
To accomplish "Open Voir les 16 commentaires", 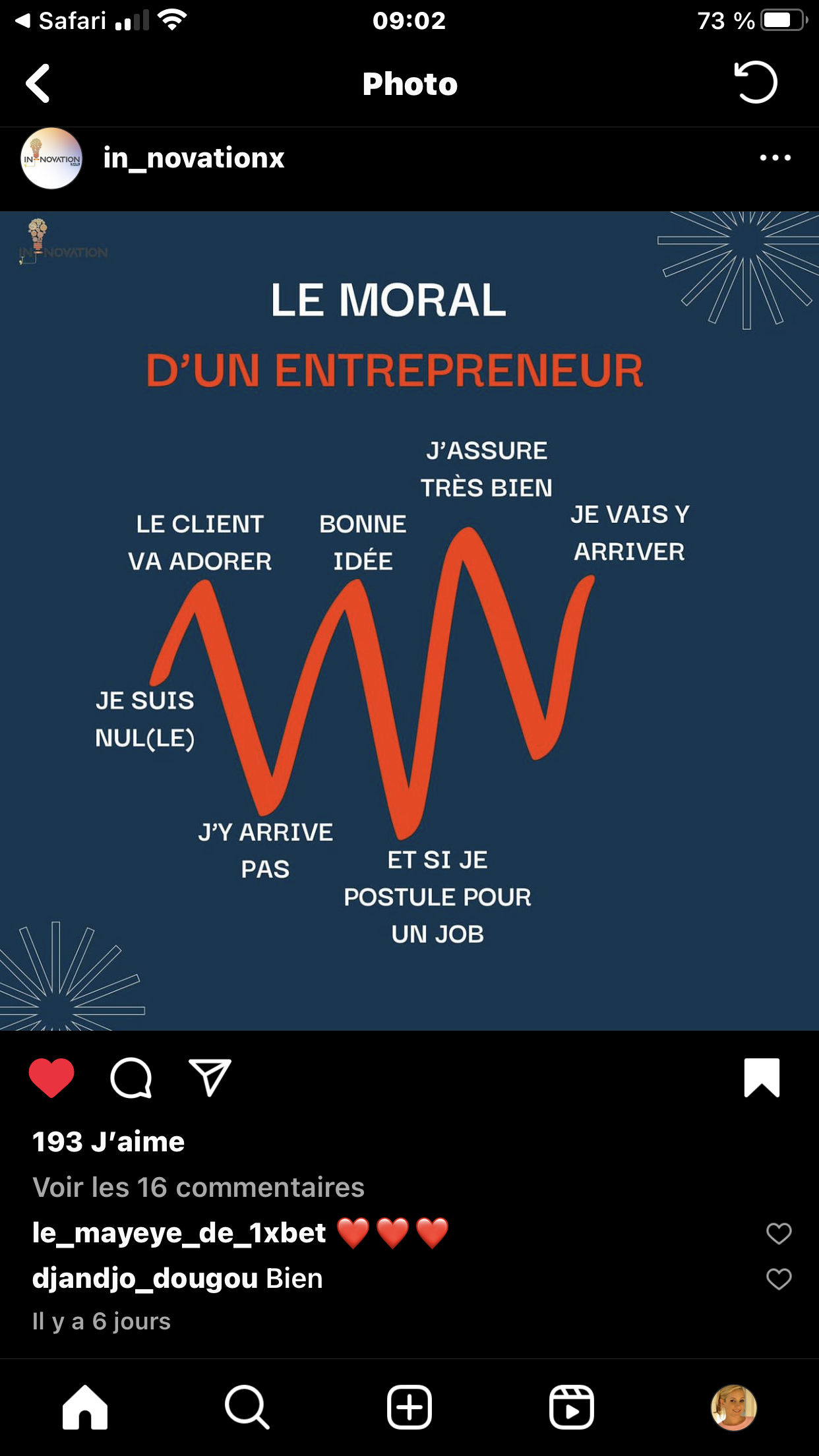I will click(198, 1187).
